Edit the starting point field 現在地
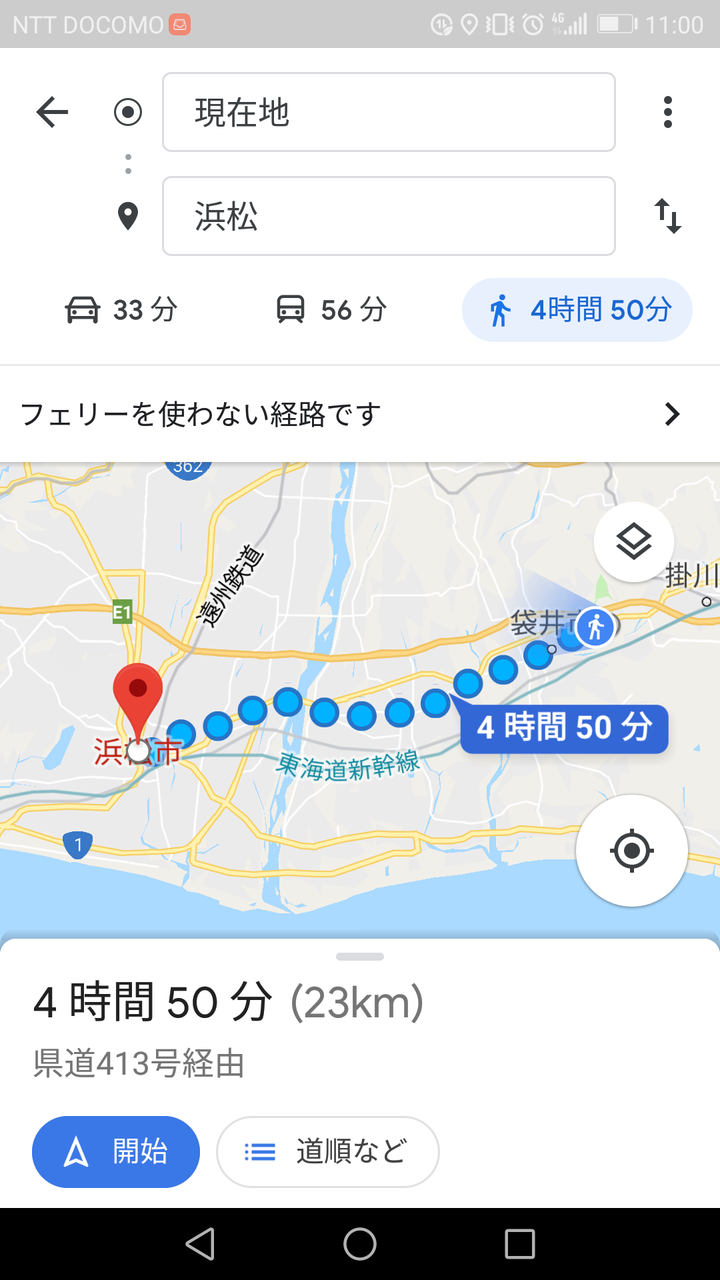 point(389,112)
